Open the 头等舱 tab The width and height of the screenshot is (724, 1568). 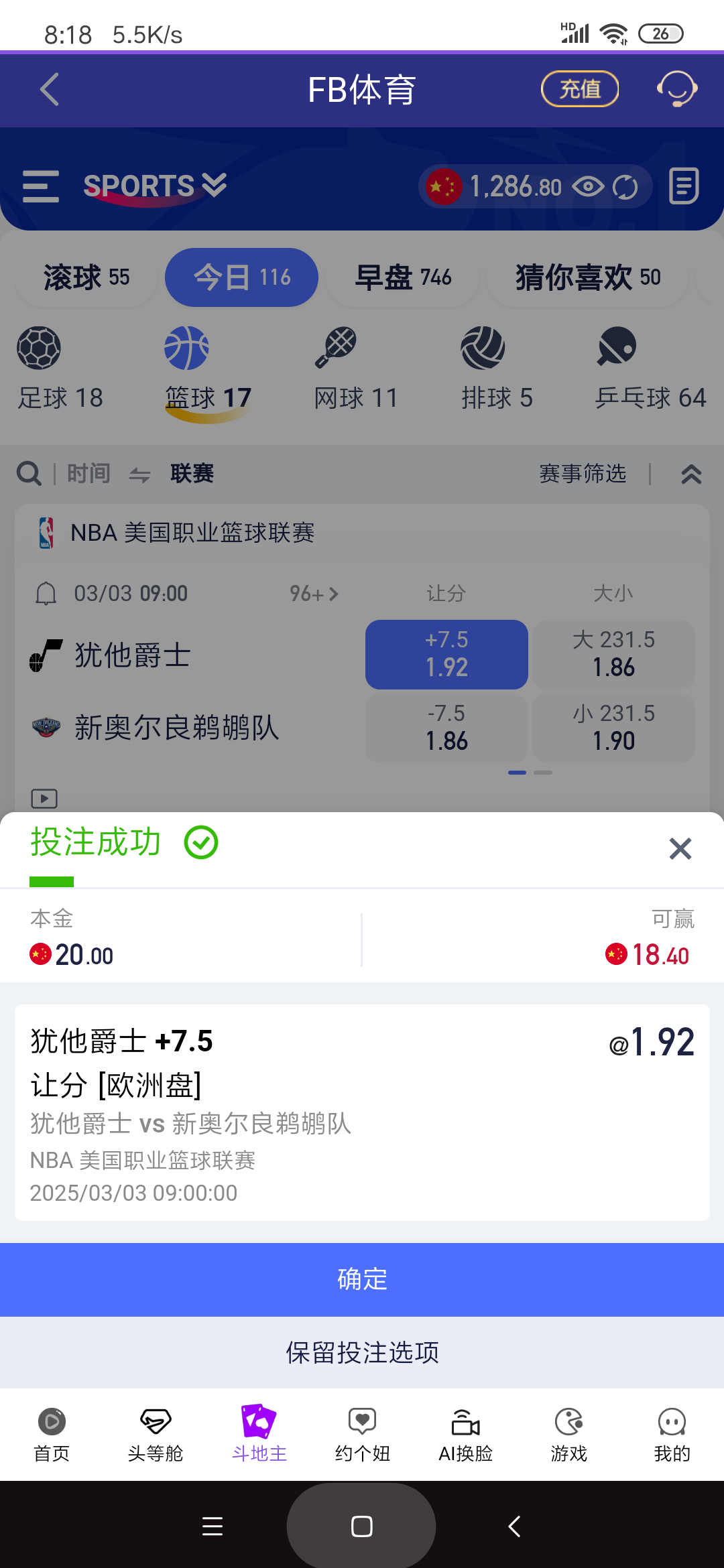pyautogui.click(x=155, y=1434)
